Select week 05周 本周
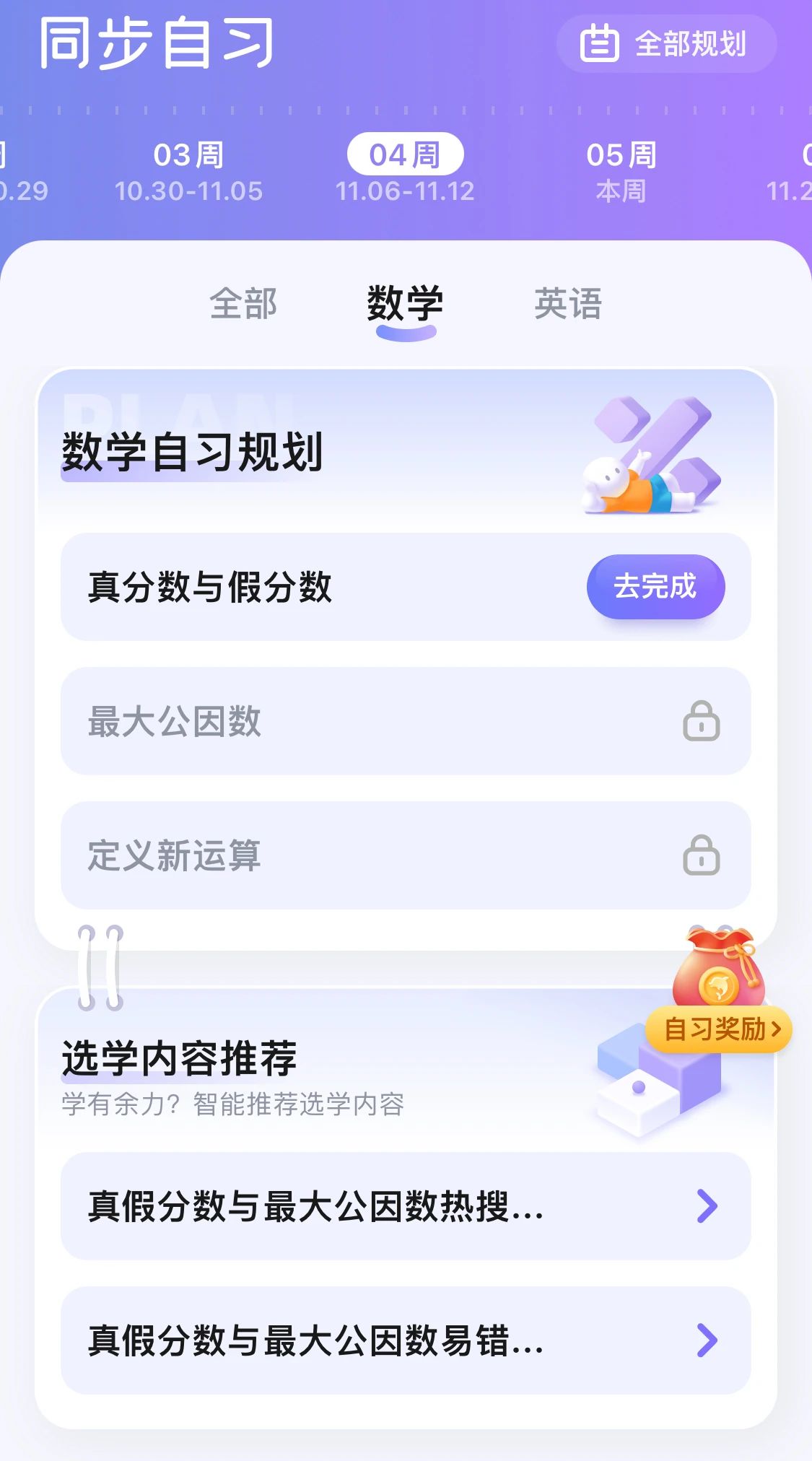This screenshot has width=812, height=1461. (621, 172)
